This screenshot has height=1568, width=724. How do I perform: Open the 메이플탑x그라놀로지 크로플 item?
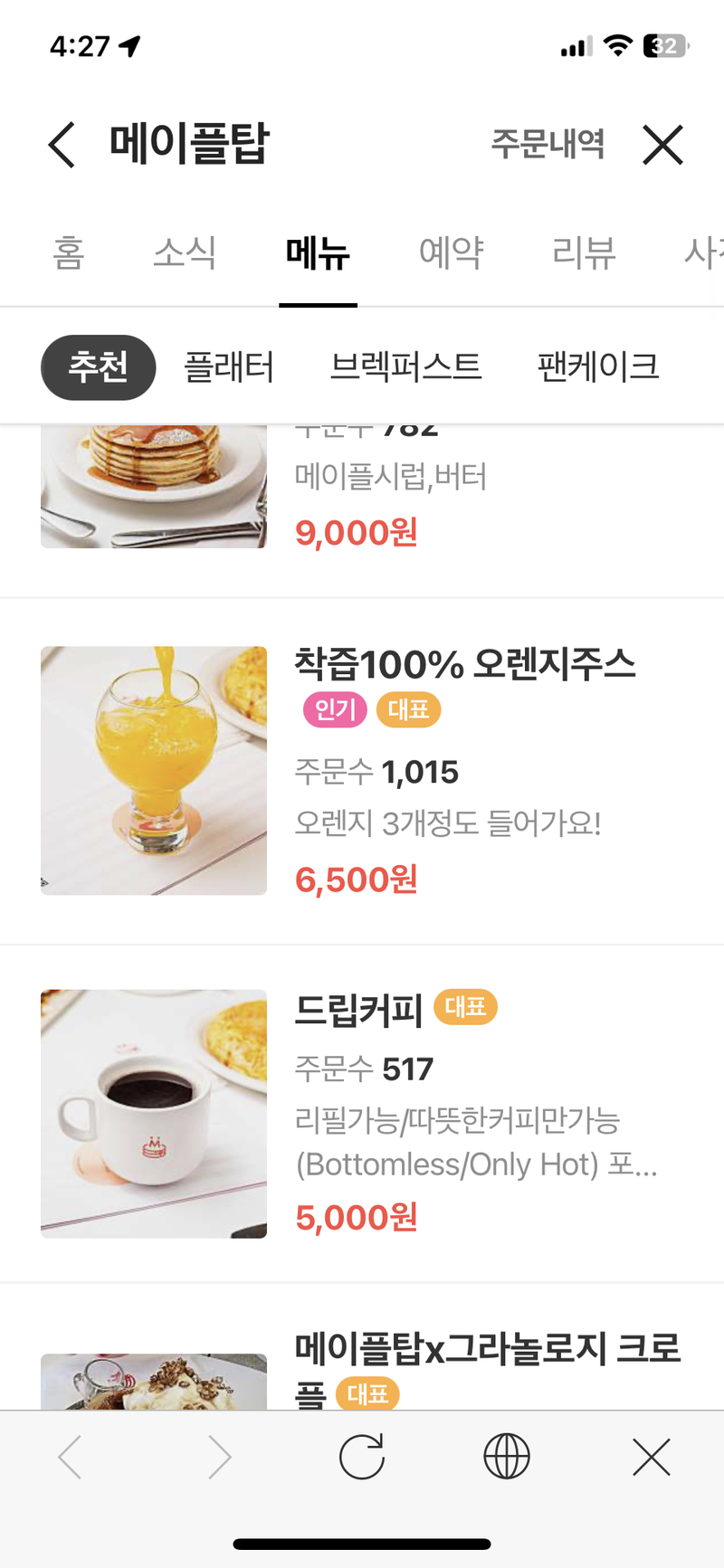[x=487, y=1349]
